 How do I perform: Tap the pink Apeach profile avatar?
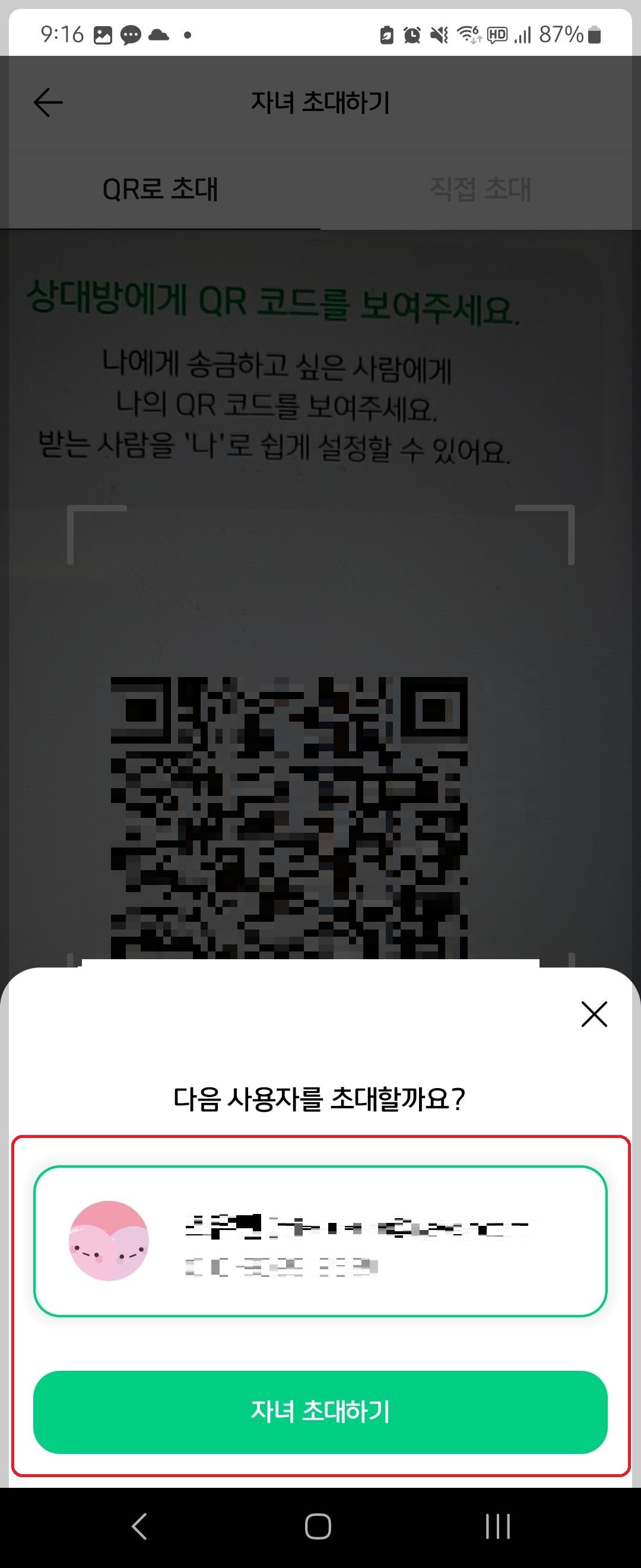(109, 1242)
